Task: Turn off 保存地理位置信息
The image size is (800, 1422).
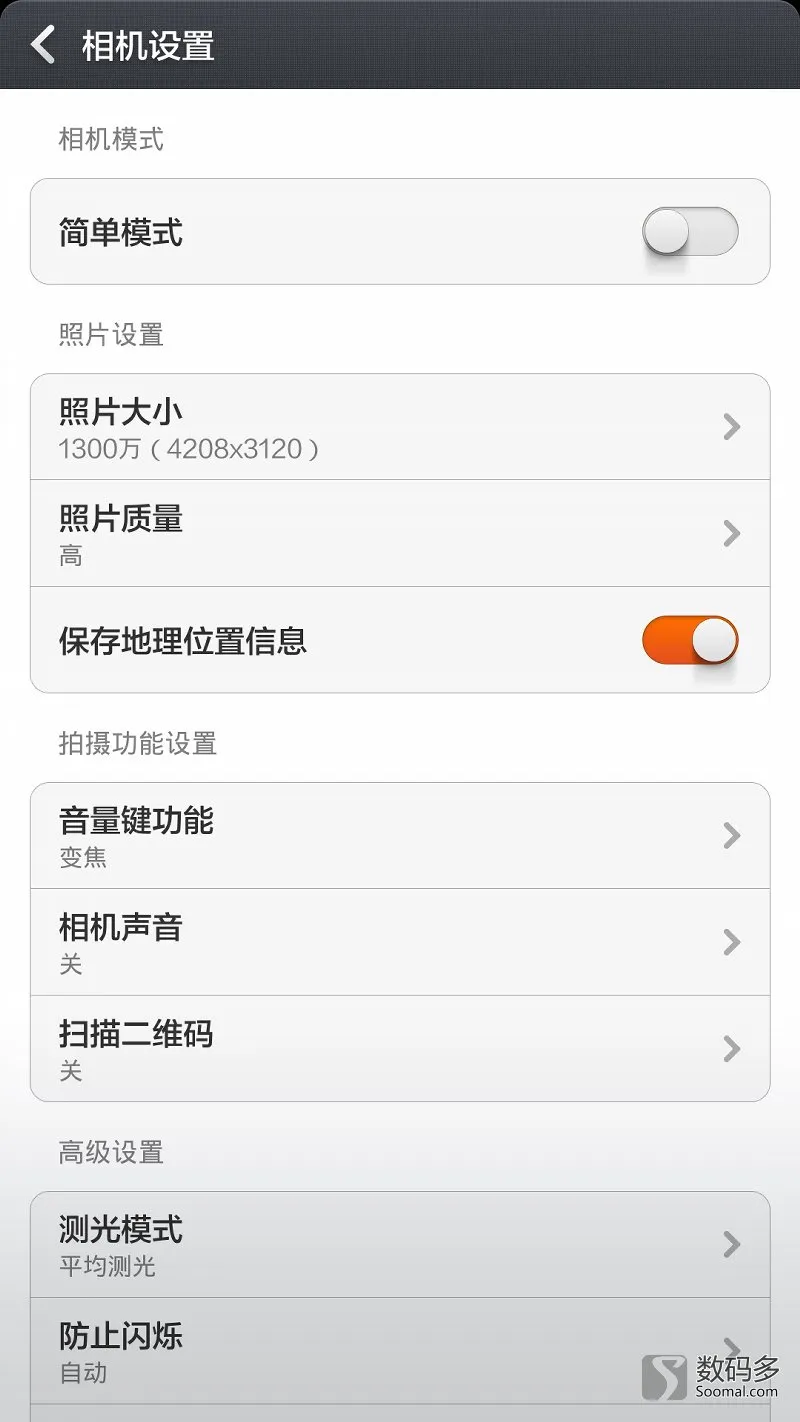Action: (690, 640)
